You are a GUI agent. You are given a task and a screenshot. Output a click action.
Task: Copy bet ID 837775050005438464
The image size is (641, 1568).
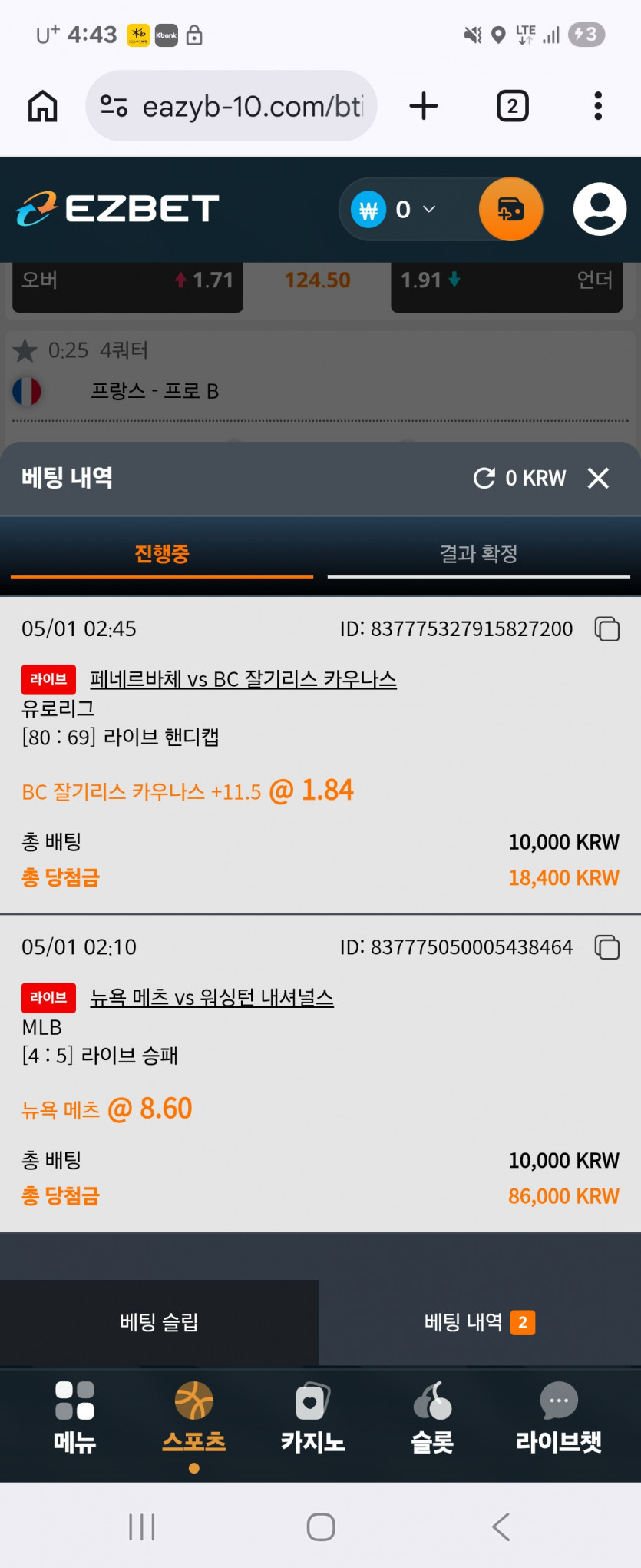(x=607, y=946)
